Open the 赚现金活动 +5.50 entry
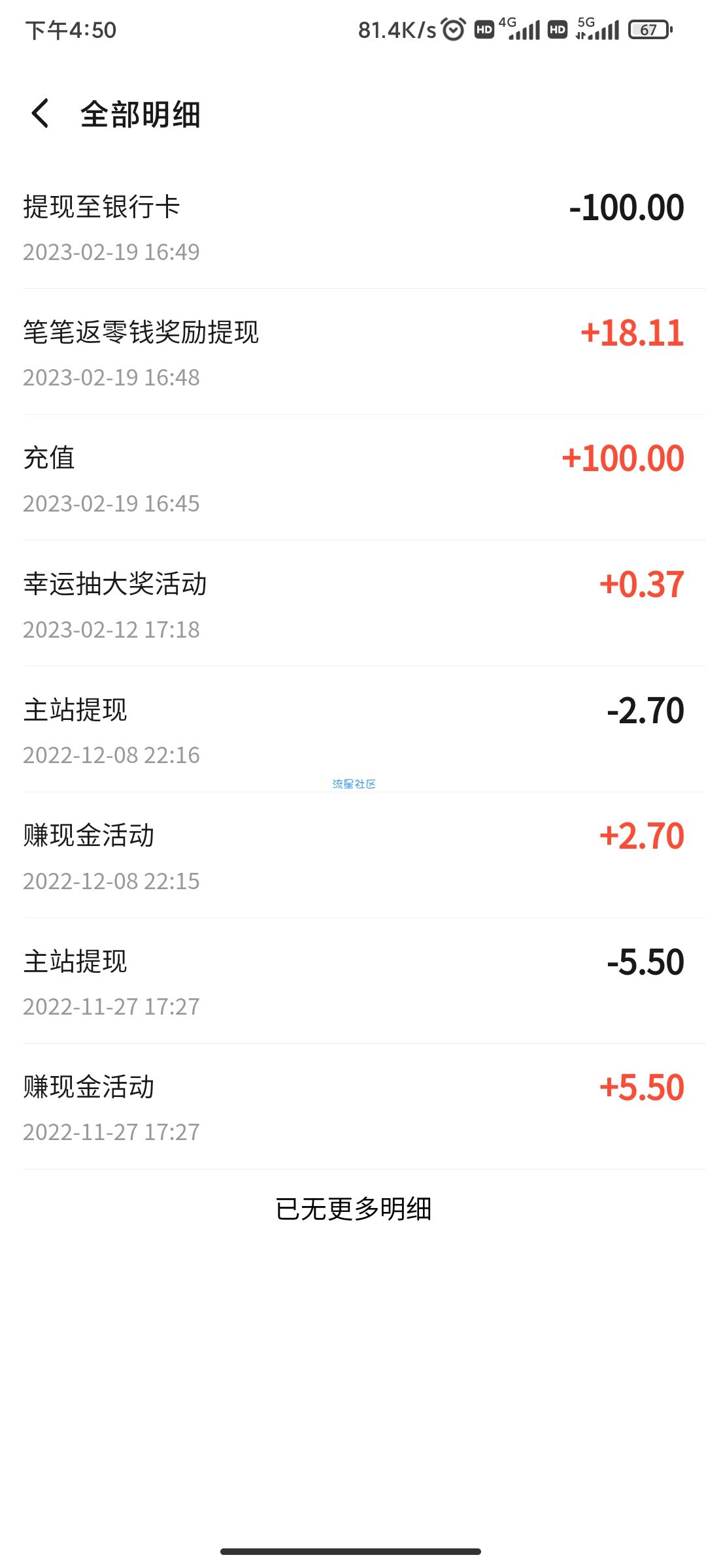Viewport: 706px width, 1568px height. click(x=353, y=1107)
